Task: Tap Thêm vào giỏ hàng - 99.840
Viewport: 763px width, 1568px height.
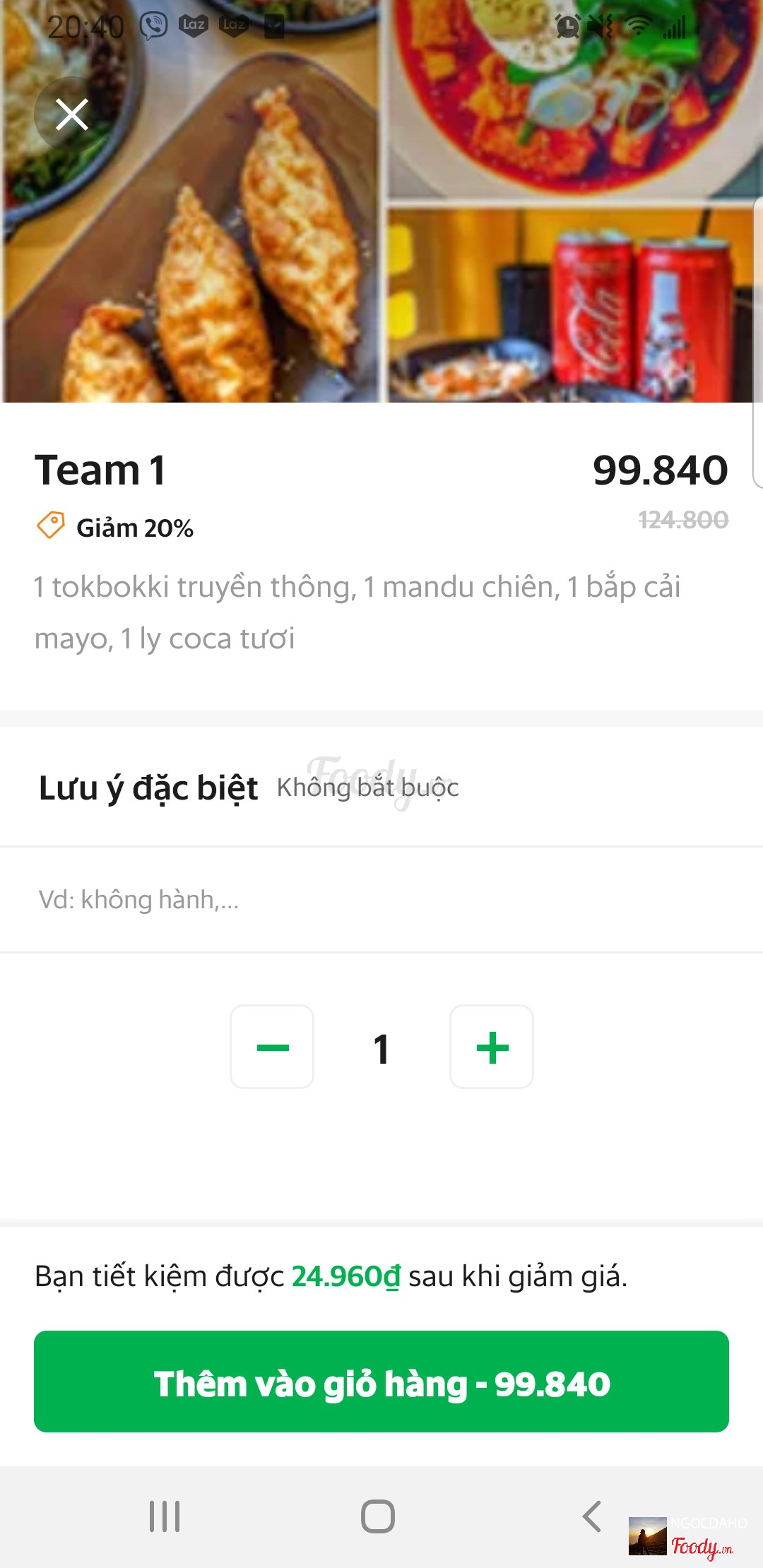Action: 381,1382
